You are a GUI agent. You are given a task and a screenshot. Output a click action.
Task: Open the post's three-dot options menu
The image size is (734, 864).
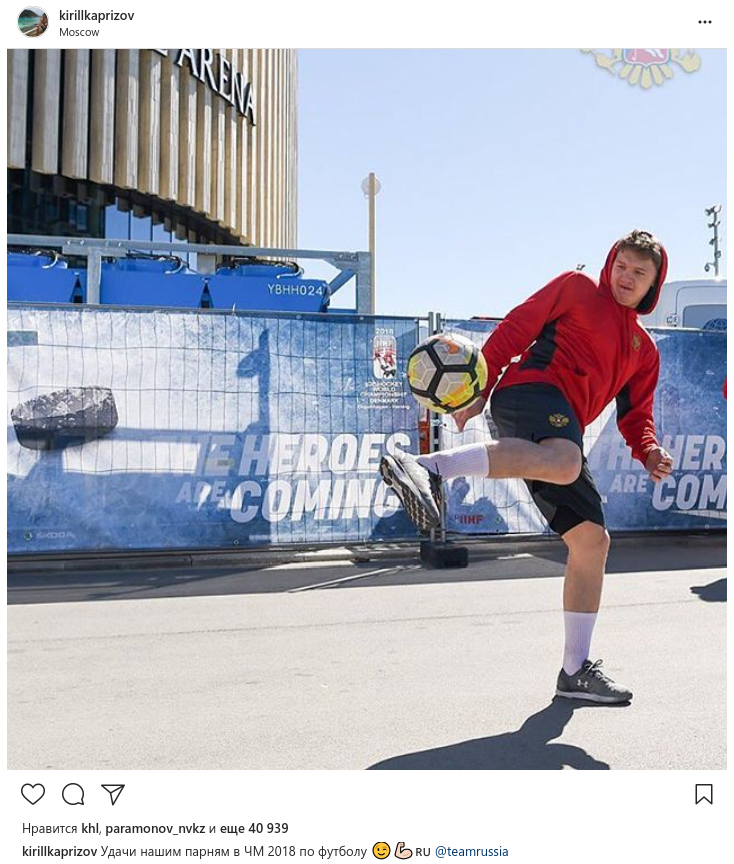coord(705,22)
